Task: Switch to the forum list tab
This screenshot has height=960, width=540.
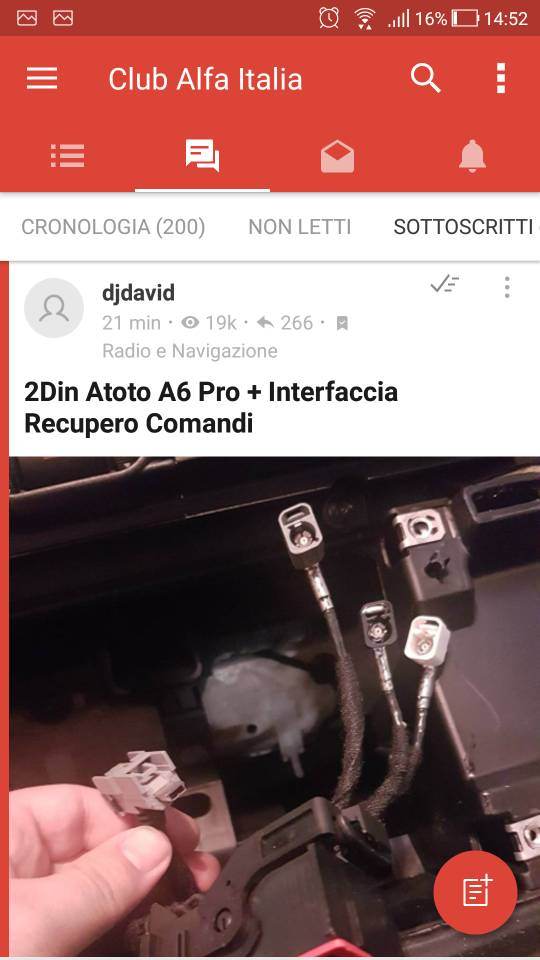Action: [x=67, y=156]
